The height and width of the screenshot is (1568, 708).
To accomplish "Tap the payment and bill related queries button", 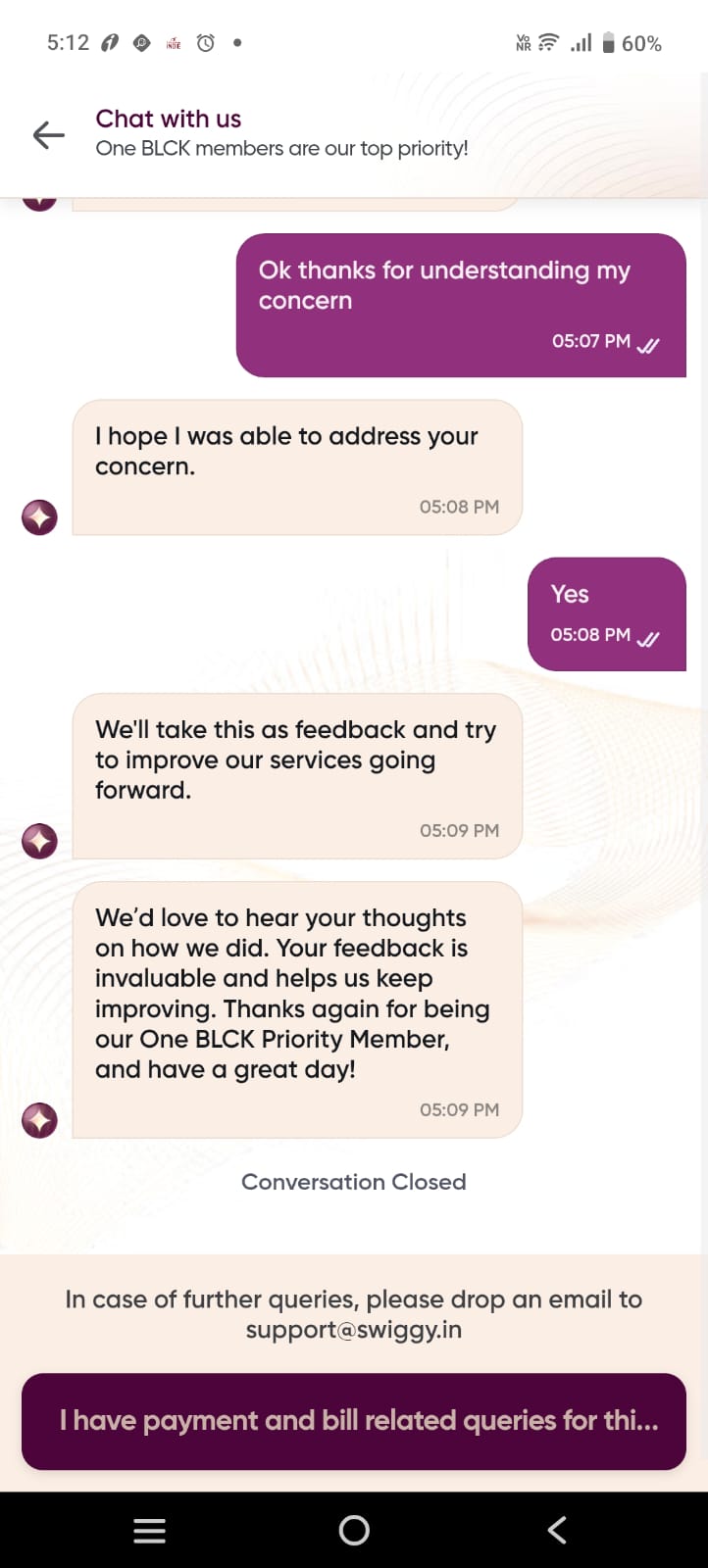I will click(354, 1421).
